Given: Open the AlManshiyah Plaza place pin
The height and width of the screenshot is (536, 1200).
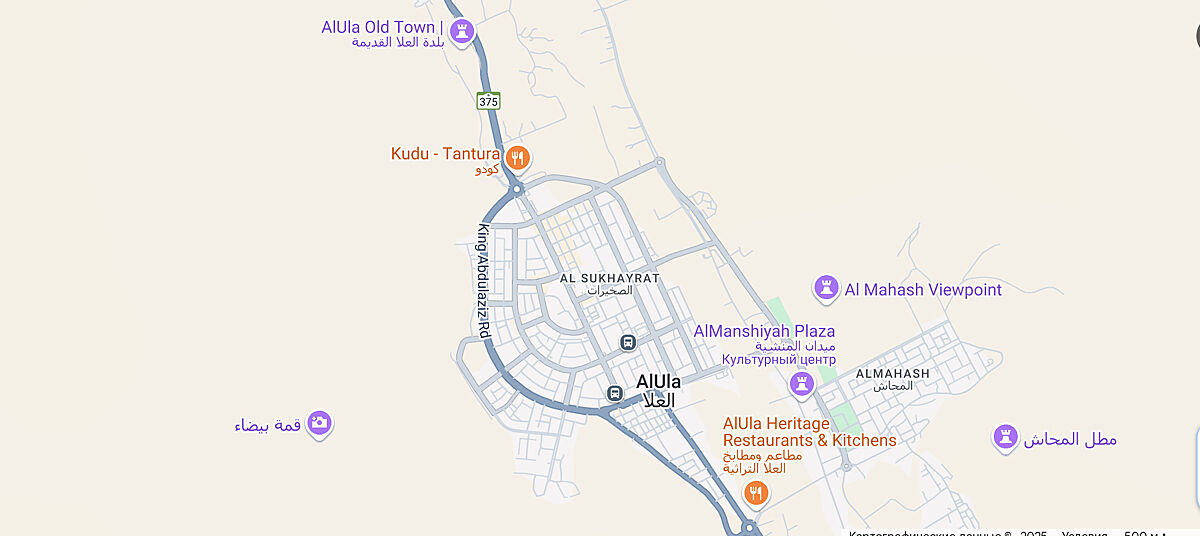Looking at the screenshot, I should [802, 382].
